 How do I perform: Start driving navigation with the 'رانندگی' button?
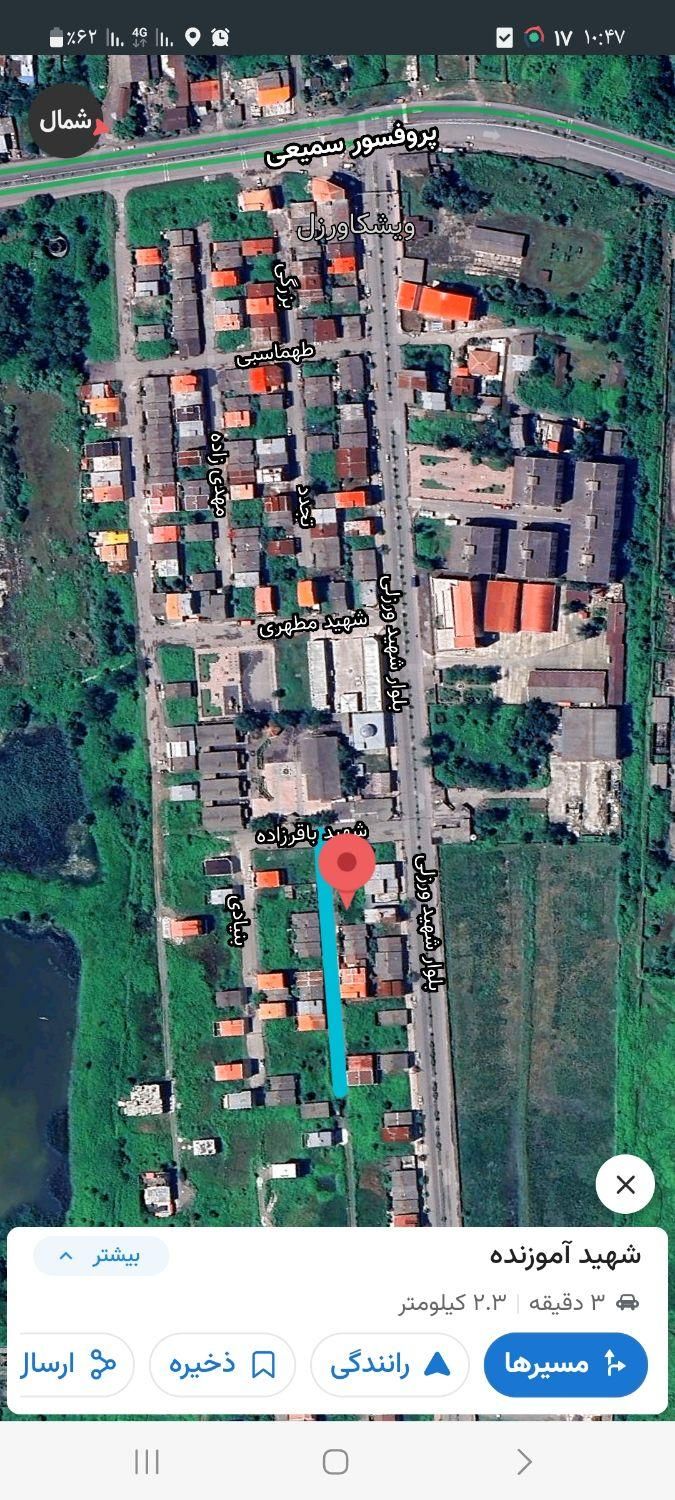point(389,1364)
